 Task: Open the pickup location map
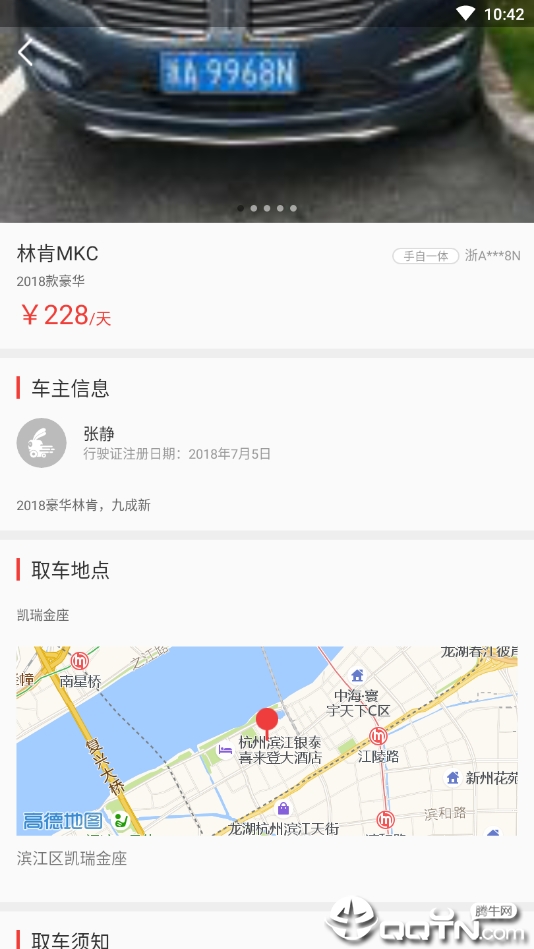point(267,741)
